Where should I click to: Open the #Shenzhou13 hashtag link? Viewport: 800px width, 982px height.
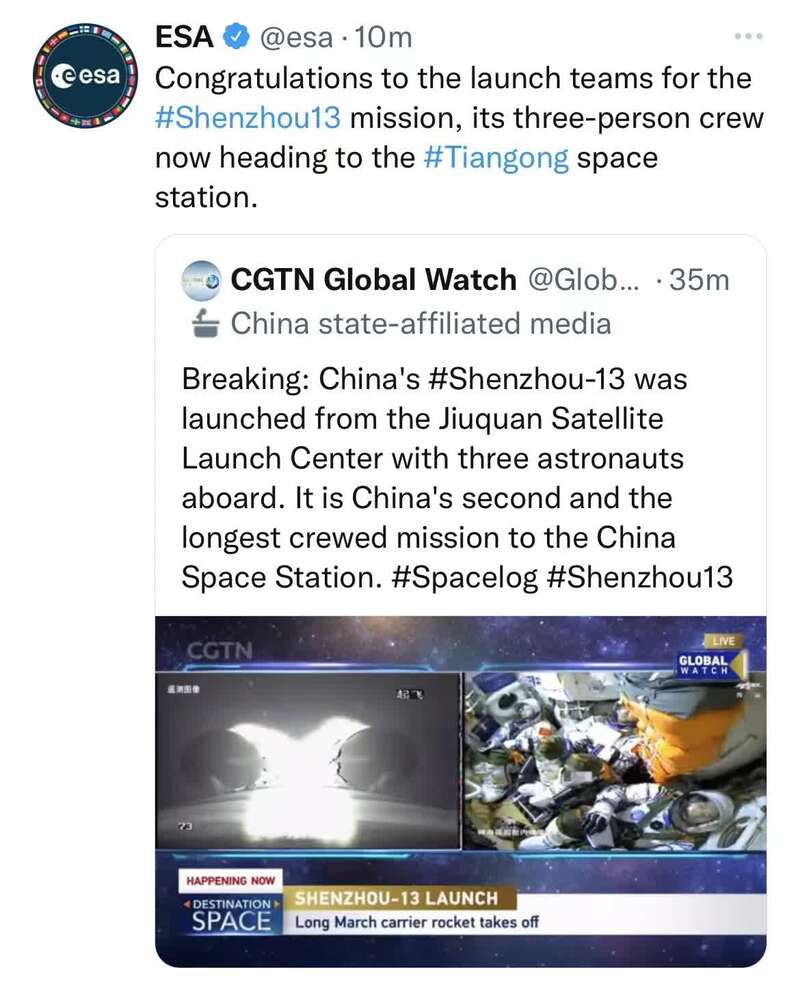tap(249, 117)
